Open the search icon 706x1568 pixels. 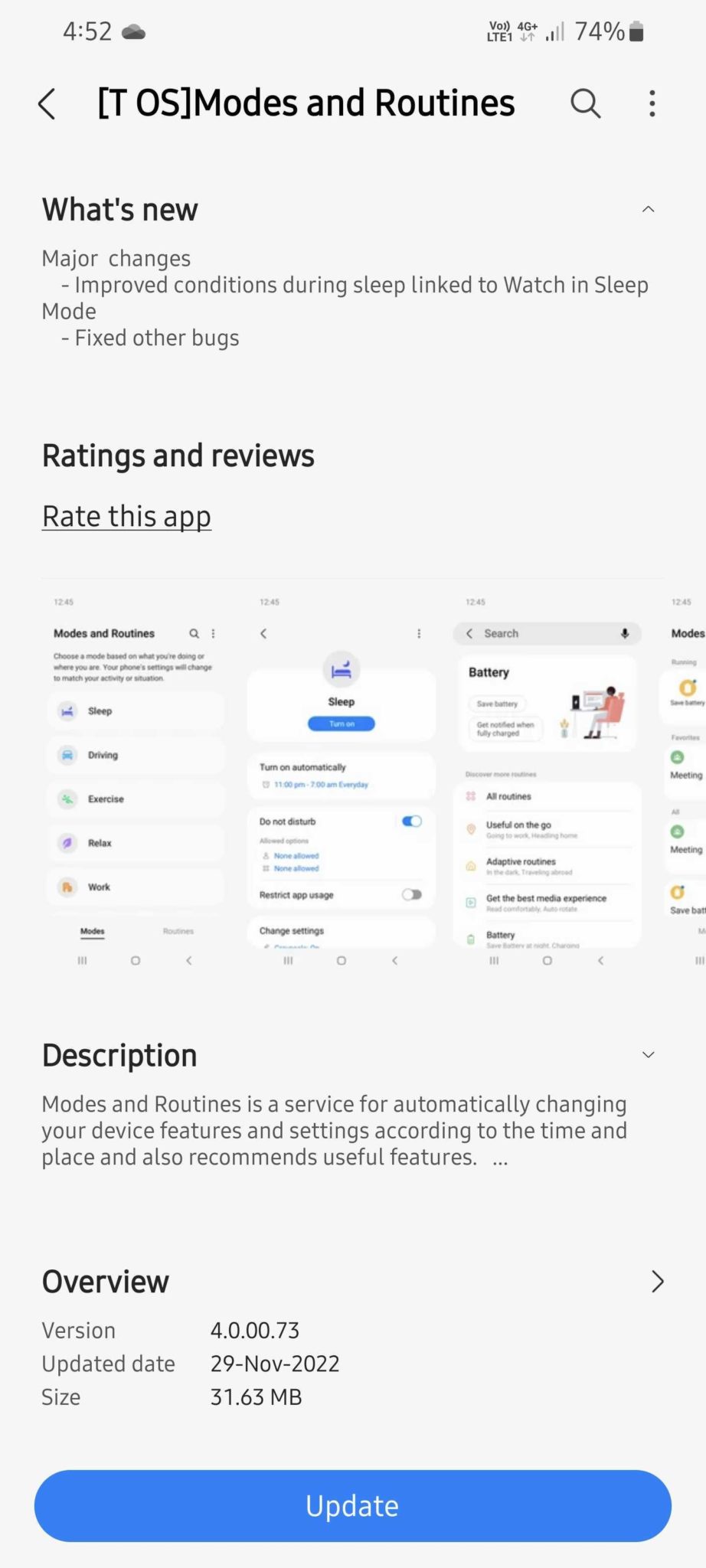[x=585, y=103]
